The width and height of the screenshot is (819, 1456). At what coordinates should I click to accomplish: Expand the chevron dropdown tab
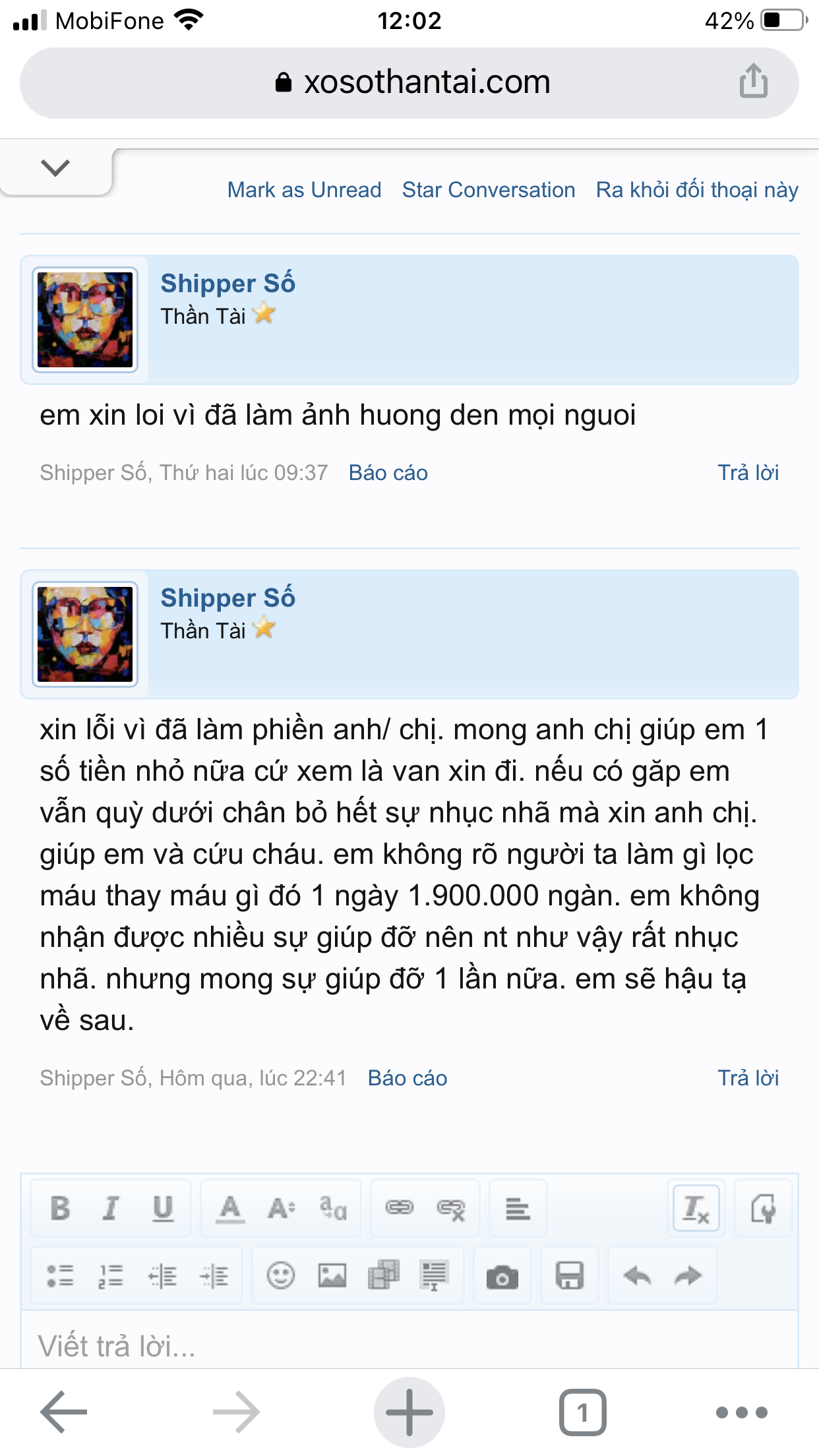(55, 167)
